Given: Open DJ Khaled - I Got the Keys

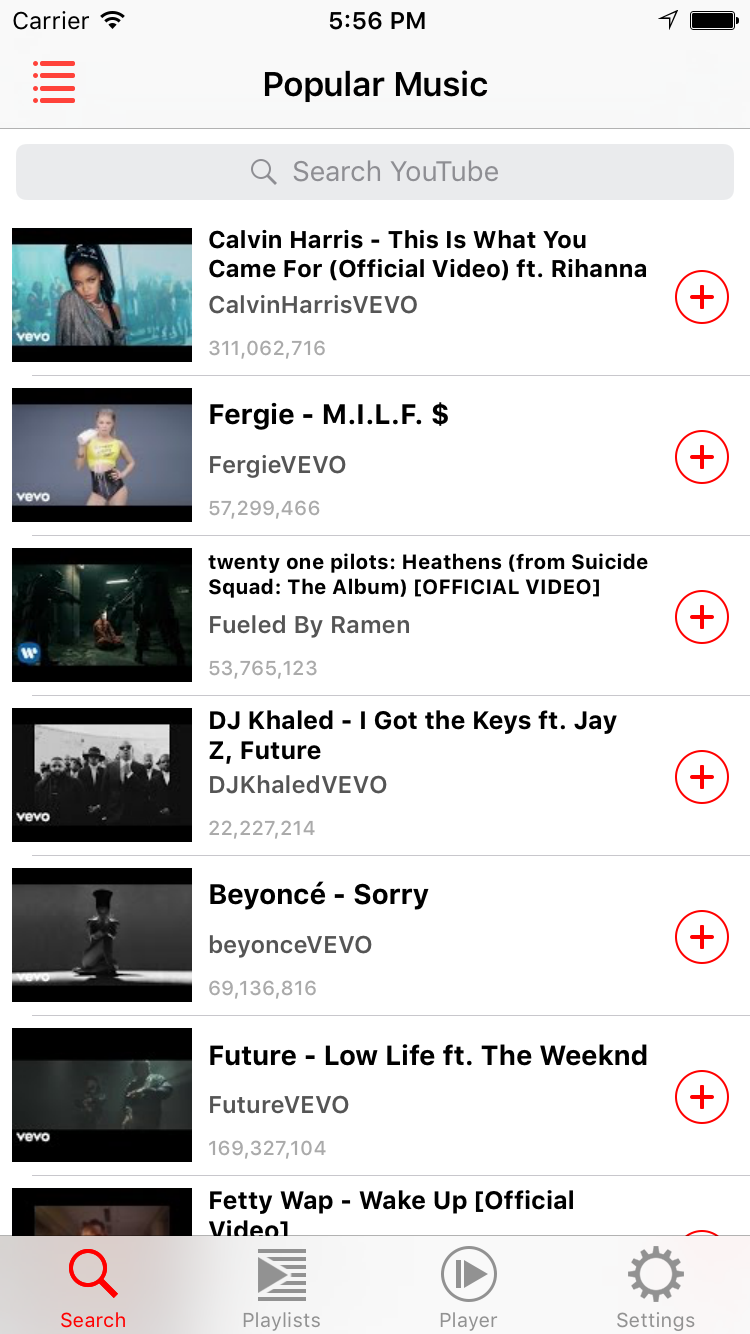Looking at the screenshot, I should (412, 735).
